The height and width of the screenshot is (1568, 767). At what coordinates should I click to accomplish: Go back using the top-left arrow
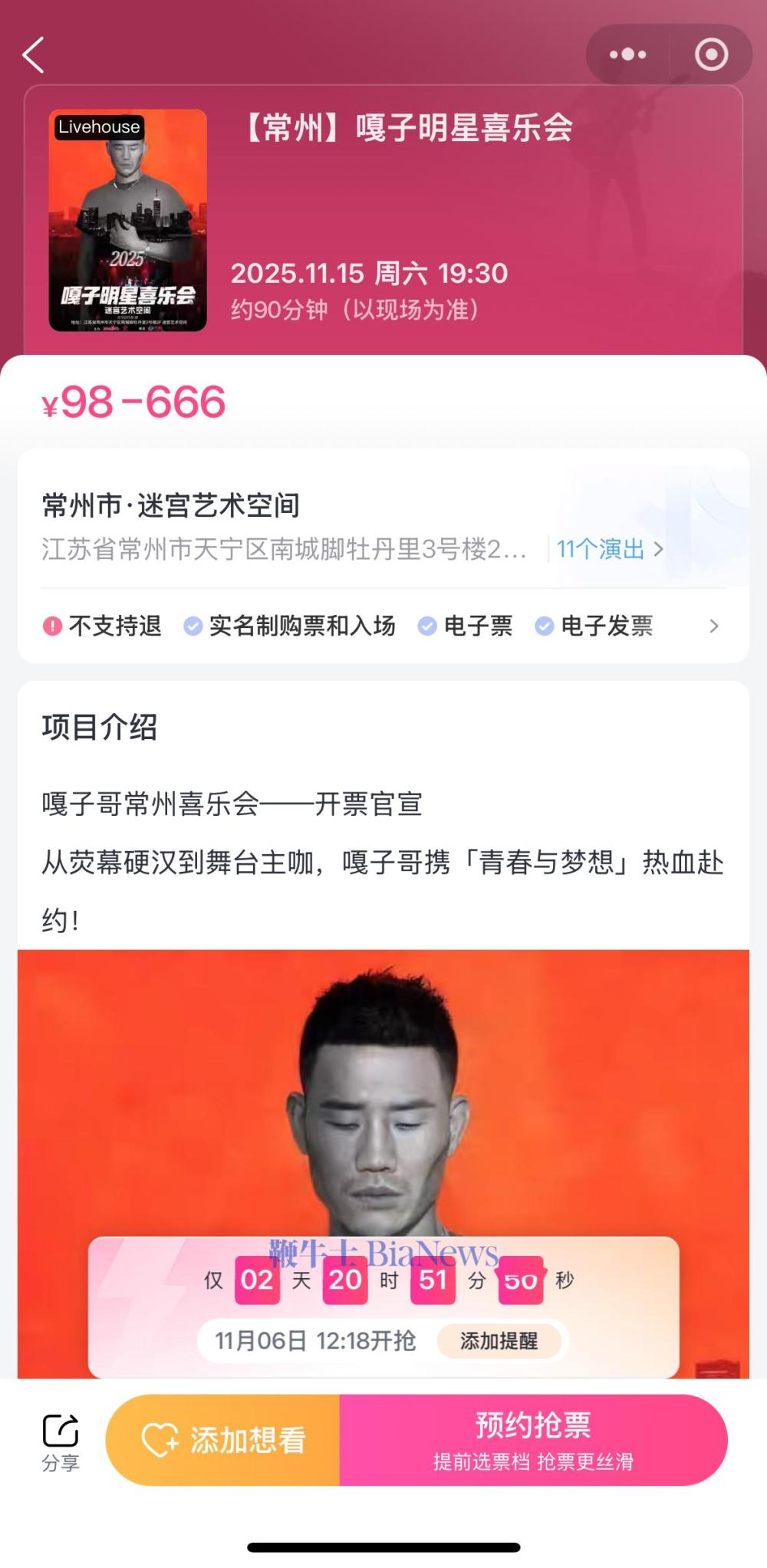coord(34,55)
